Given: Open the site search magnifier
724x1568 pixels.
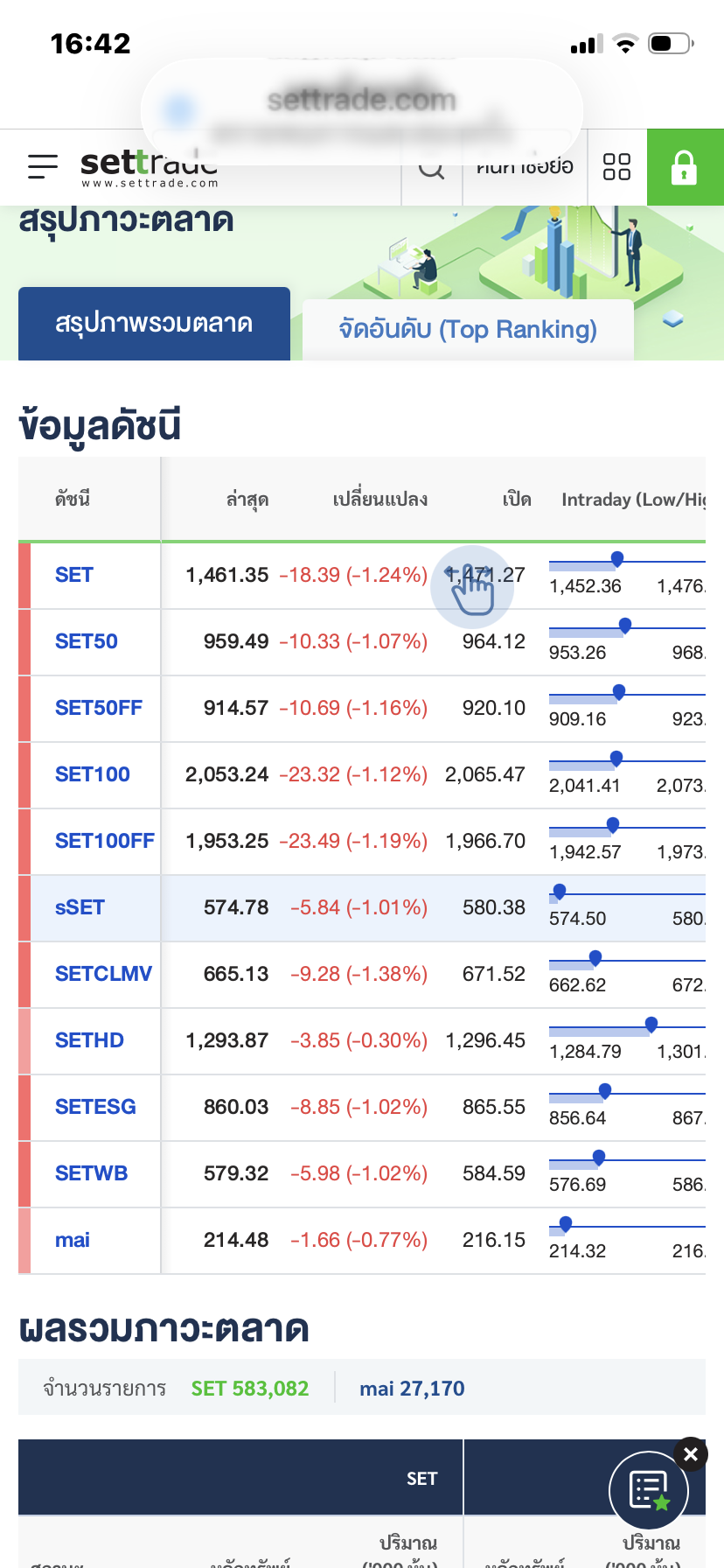Looking at the screenshot, I should (431, 168).
